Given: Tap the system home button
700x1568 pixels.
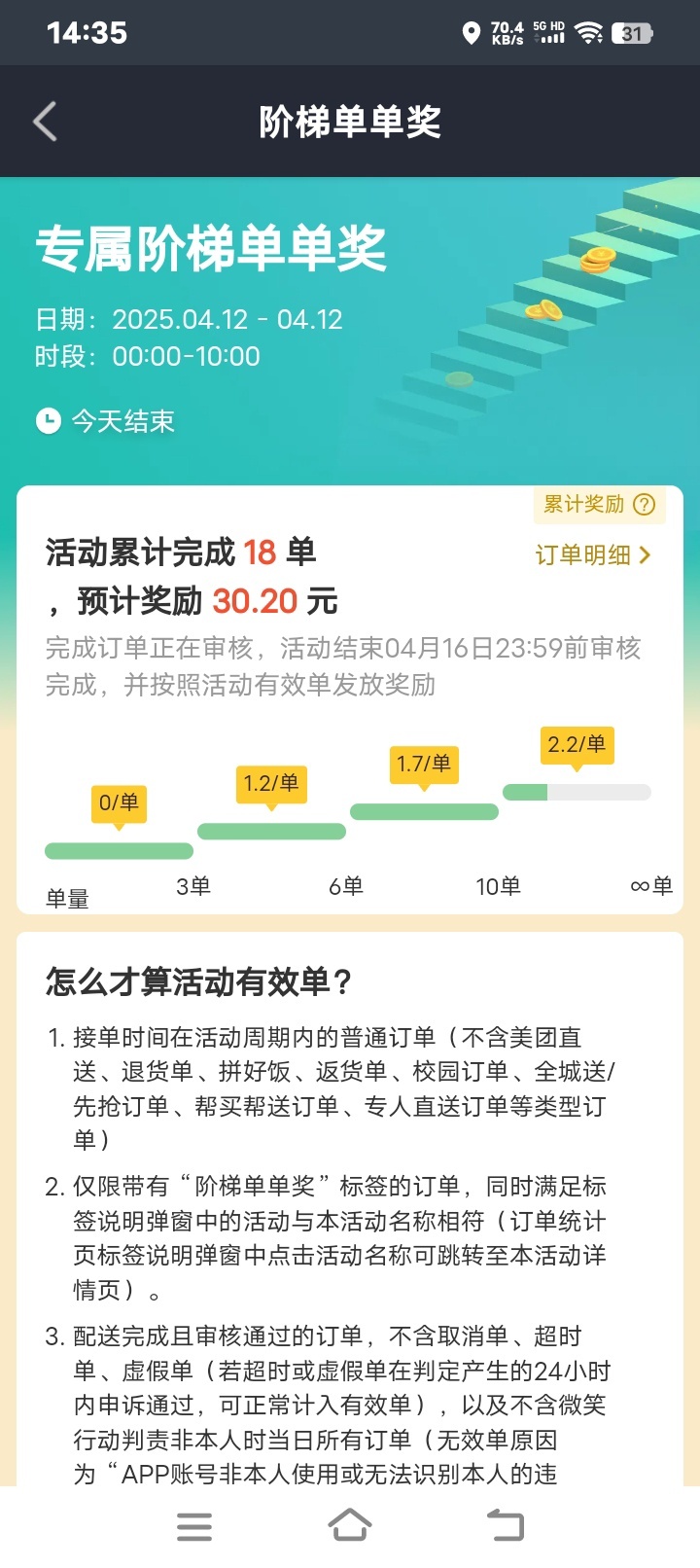Looking at the screenshot, I should (x=350, y=1525).
